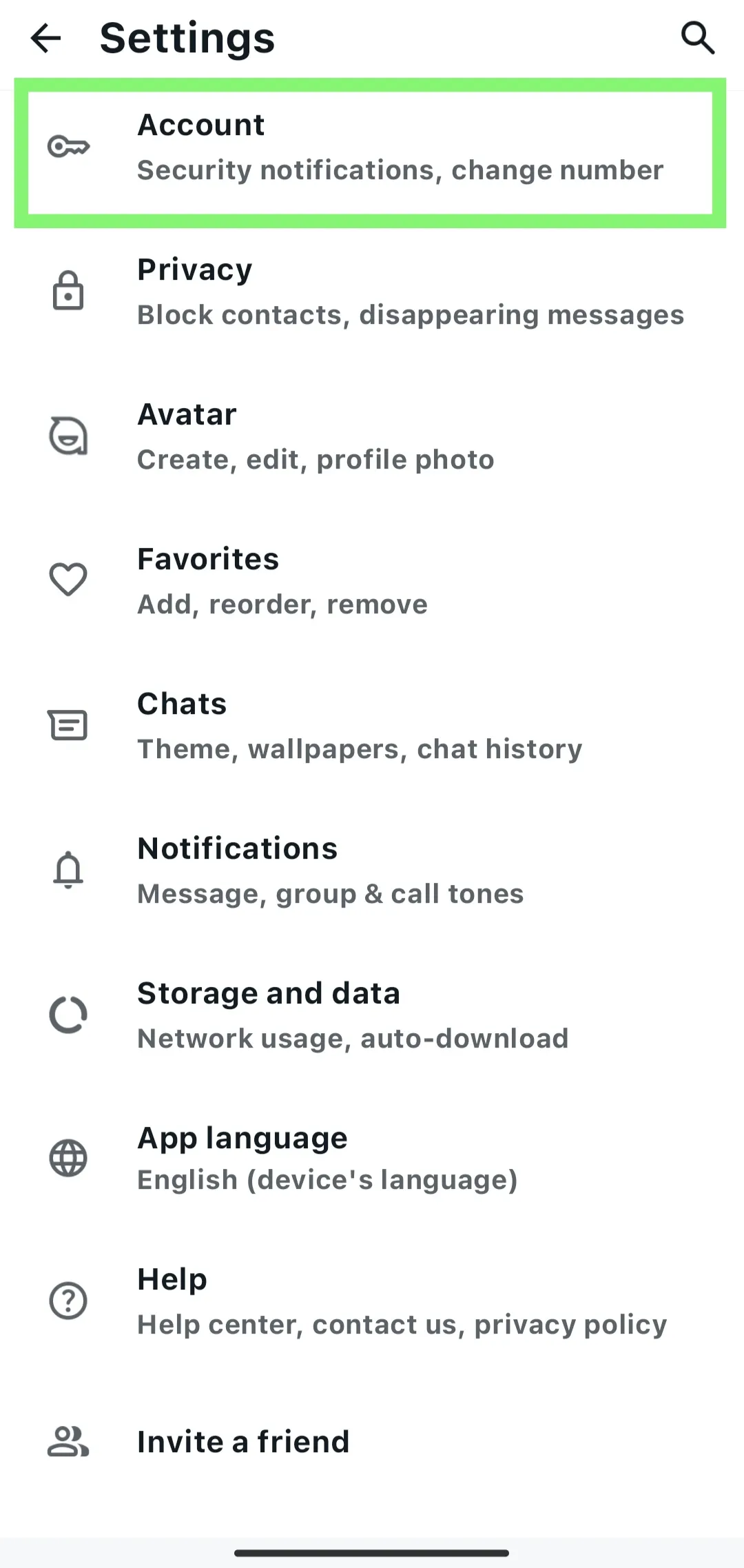The image size is (744, 1568).
Task: Go back from Settings
Action: pyautogui.click(x=46, y=38)
